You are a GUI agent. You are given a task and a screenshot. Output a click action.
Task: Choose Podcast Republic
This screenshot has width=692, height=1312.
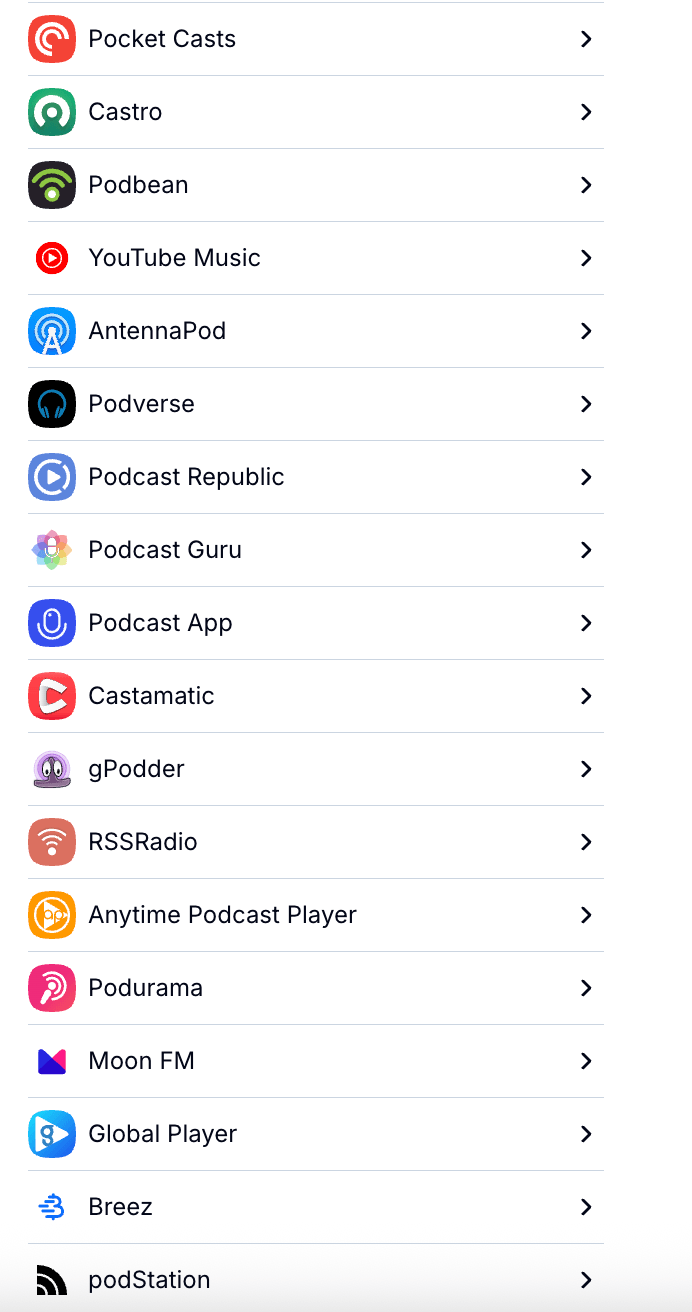(x=316, y=477)
